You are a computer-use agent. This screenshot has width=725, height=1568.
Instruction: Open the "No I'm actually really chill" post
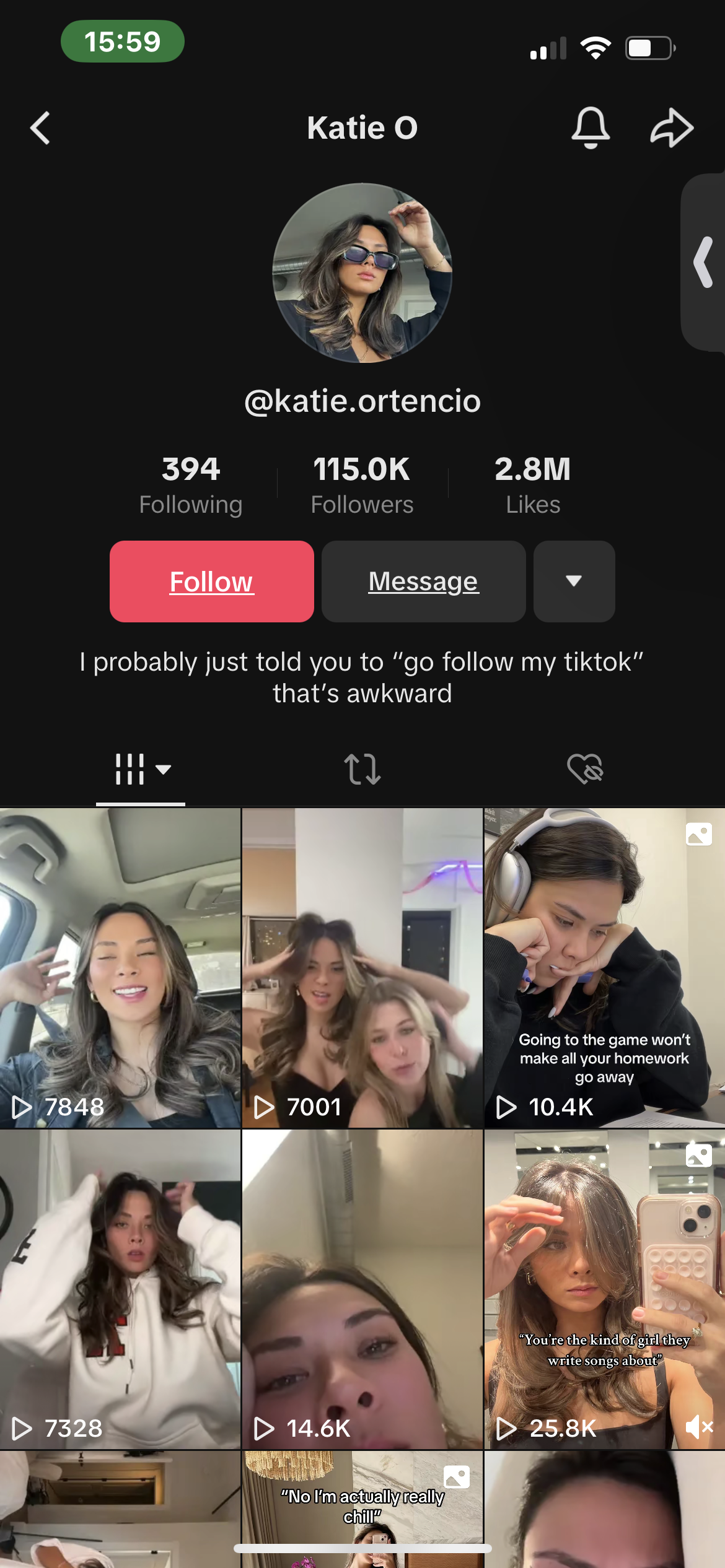coord(362,1506)
